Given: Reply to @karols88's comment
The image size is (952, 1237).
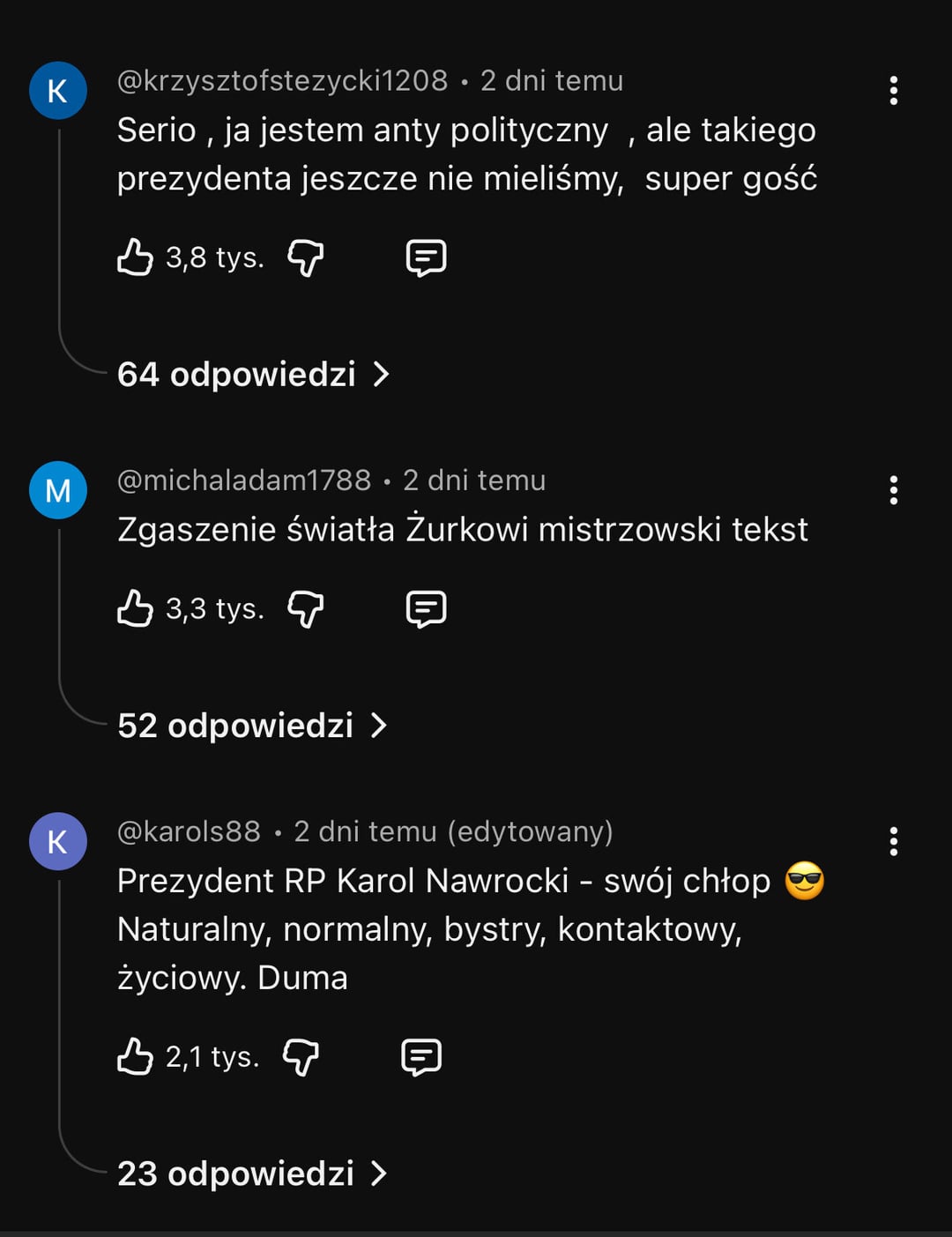Looking at the screenshot, I should tap(421, 1056).
